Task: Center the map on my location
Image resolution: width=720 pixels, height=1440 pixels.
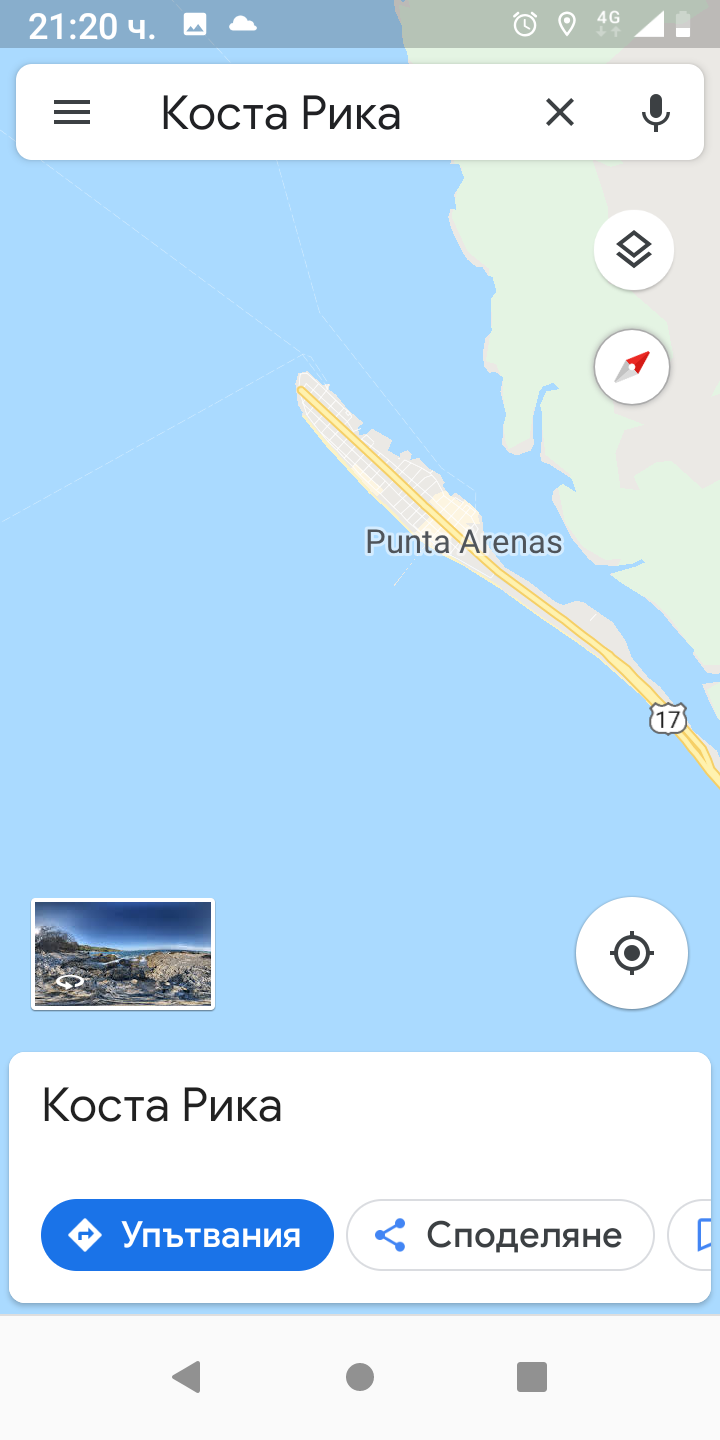Action: click(x=631, y=952)
